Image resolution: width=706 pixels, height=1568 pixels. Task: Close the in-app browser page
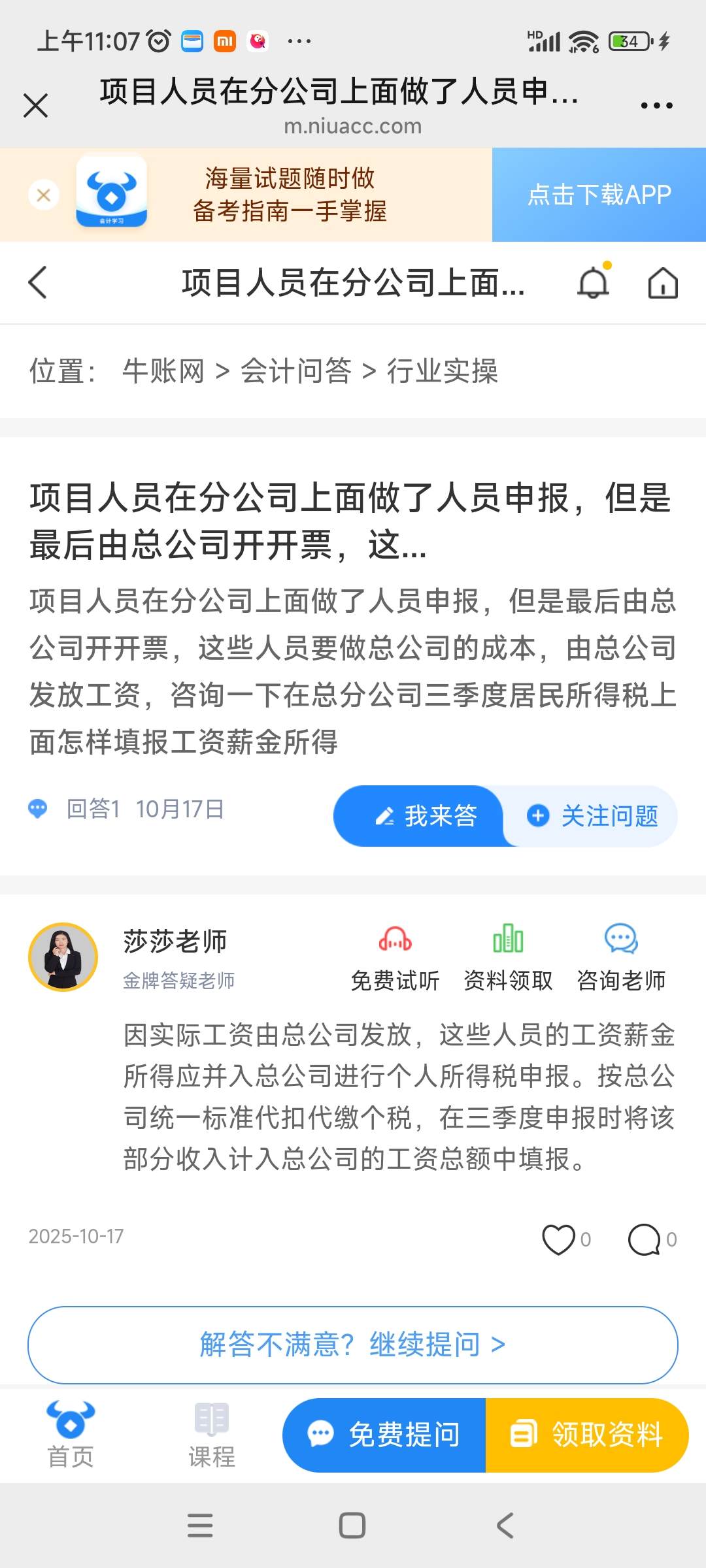(x=36, y=105)
